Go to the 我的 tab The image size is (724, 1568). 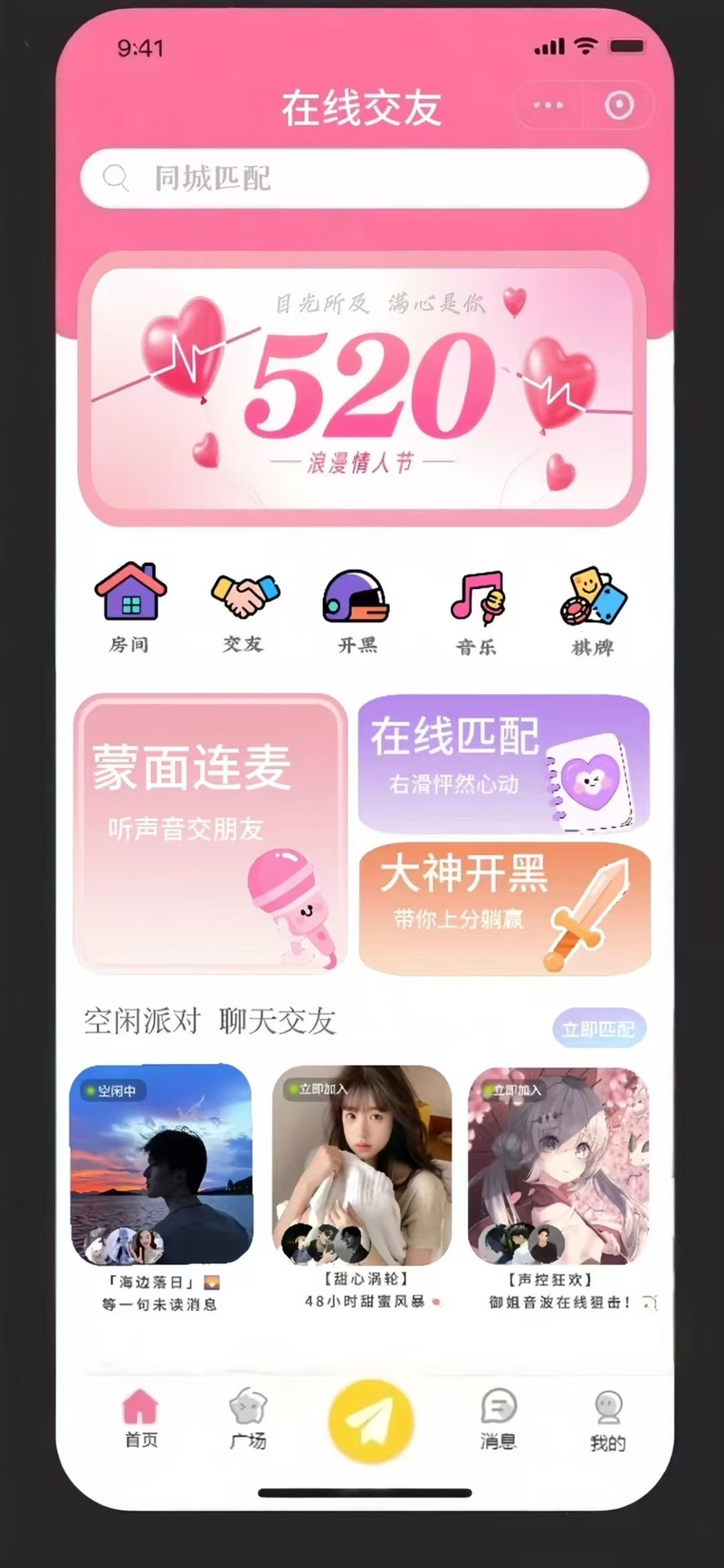click(607, 1421)
